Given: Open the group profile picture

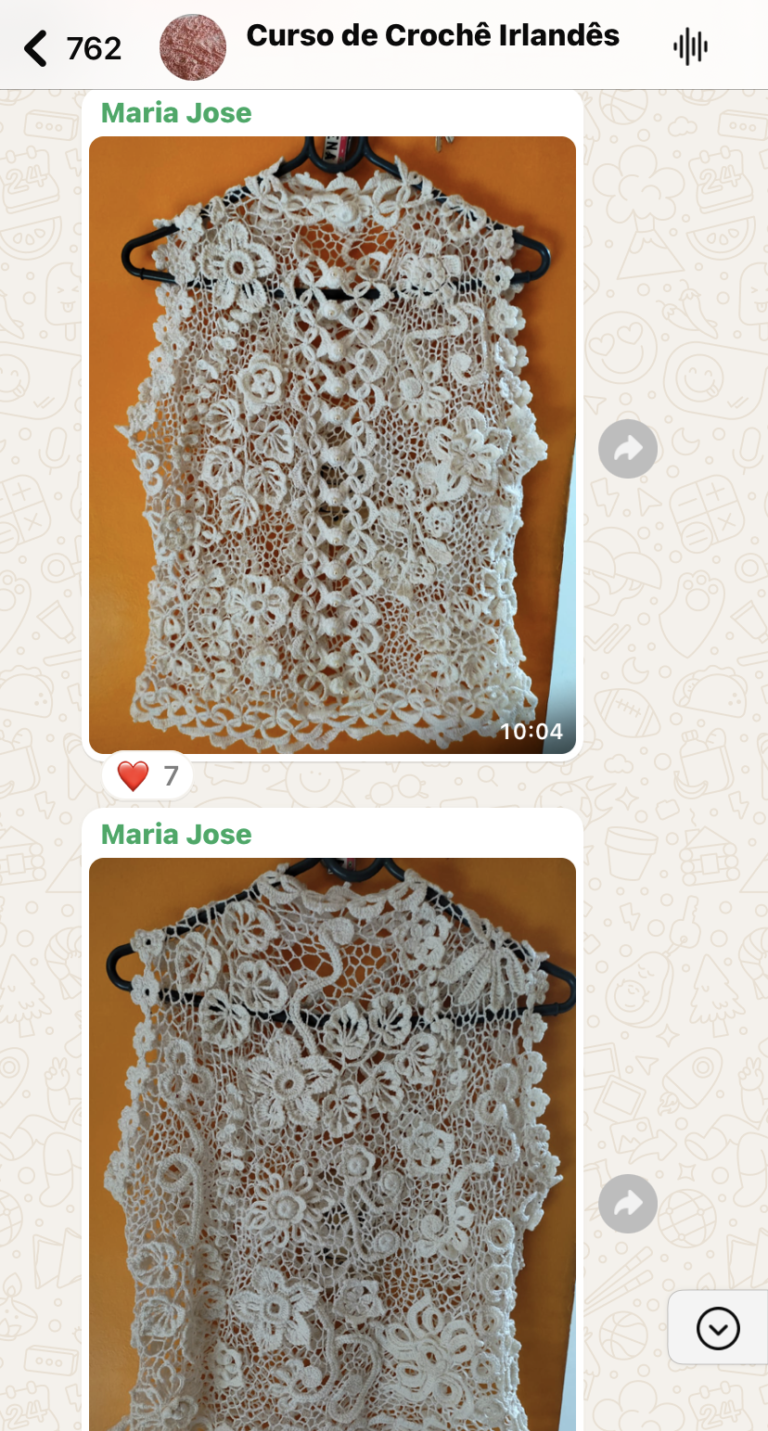Looking at the screenshot, I should click(192, 47).
